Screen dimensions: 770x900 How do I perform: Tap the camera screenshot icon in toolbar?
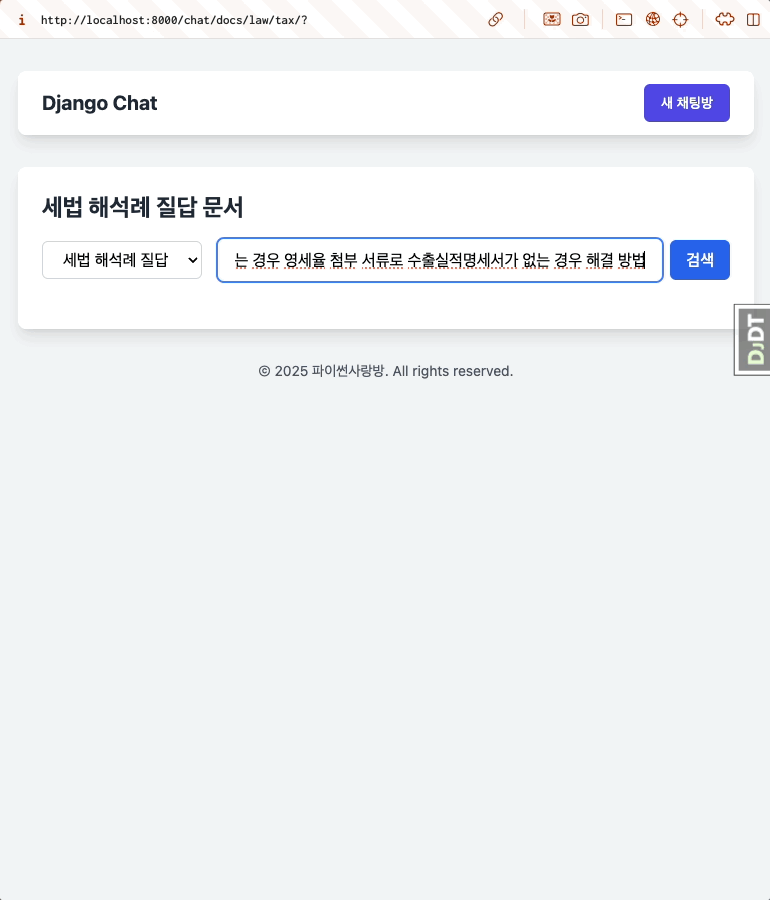coord(580,19)
